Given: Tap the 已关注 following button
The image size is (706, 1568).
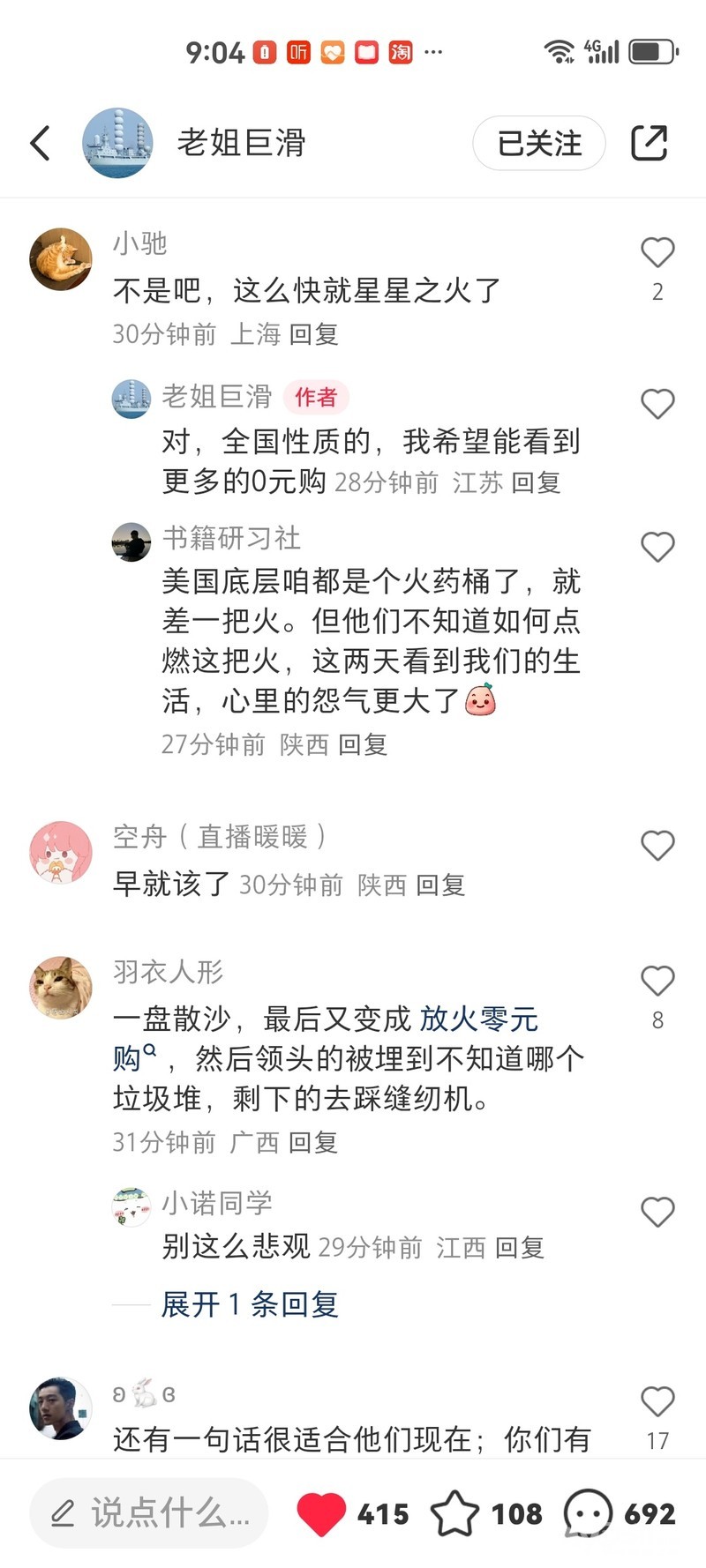Looking at the screenshot, I should 539,143.
